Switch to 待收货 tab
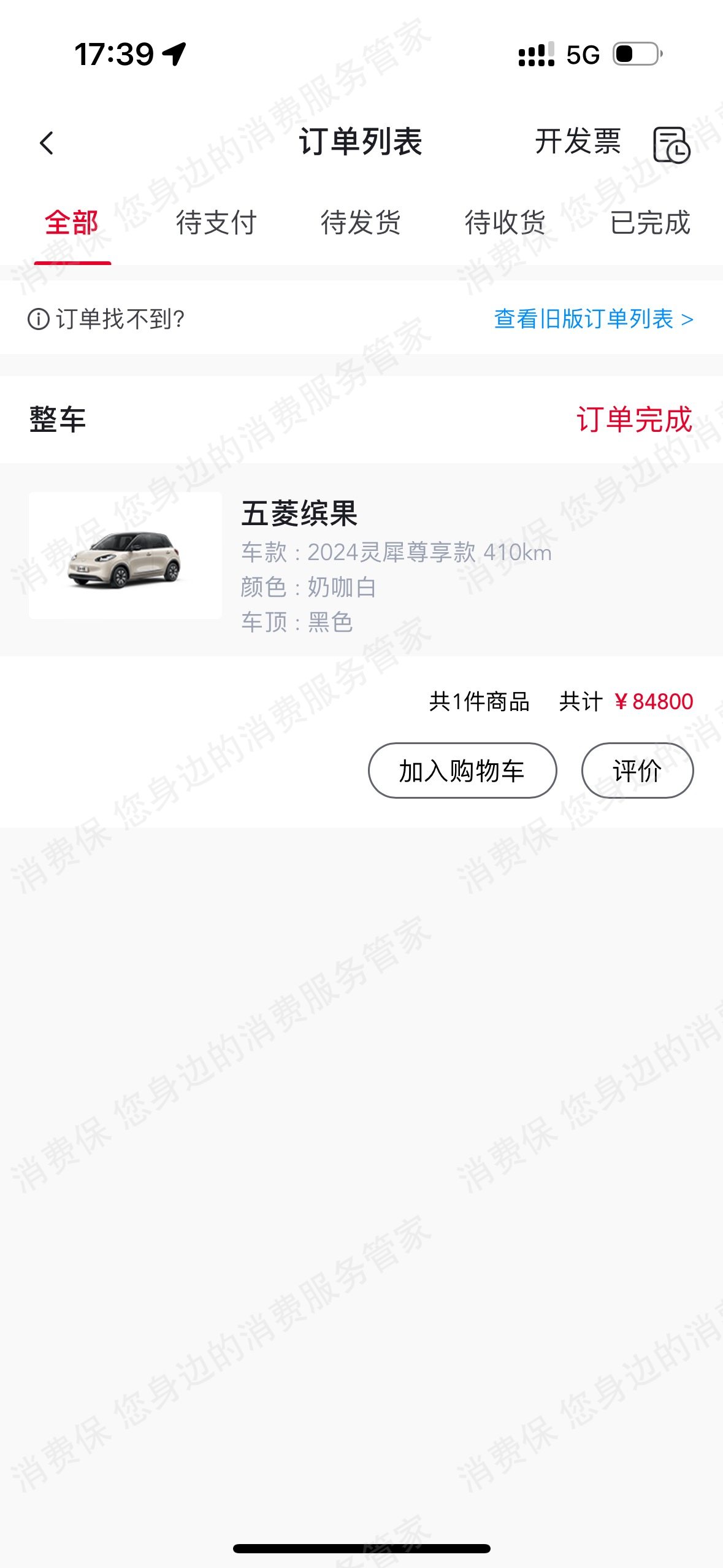 [505, 223]
